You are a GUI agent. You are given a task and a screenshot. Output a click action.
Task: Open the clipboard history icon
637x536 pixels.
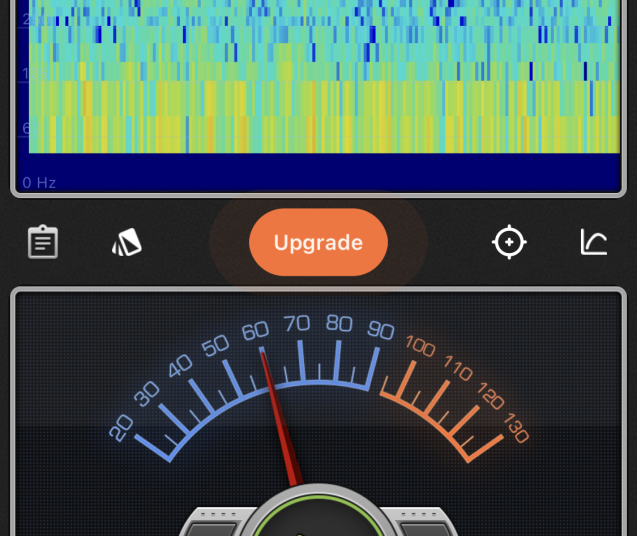(x=43, y=242)
